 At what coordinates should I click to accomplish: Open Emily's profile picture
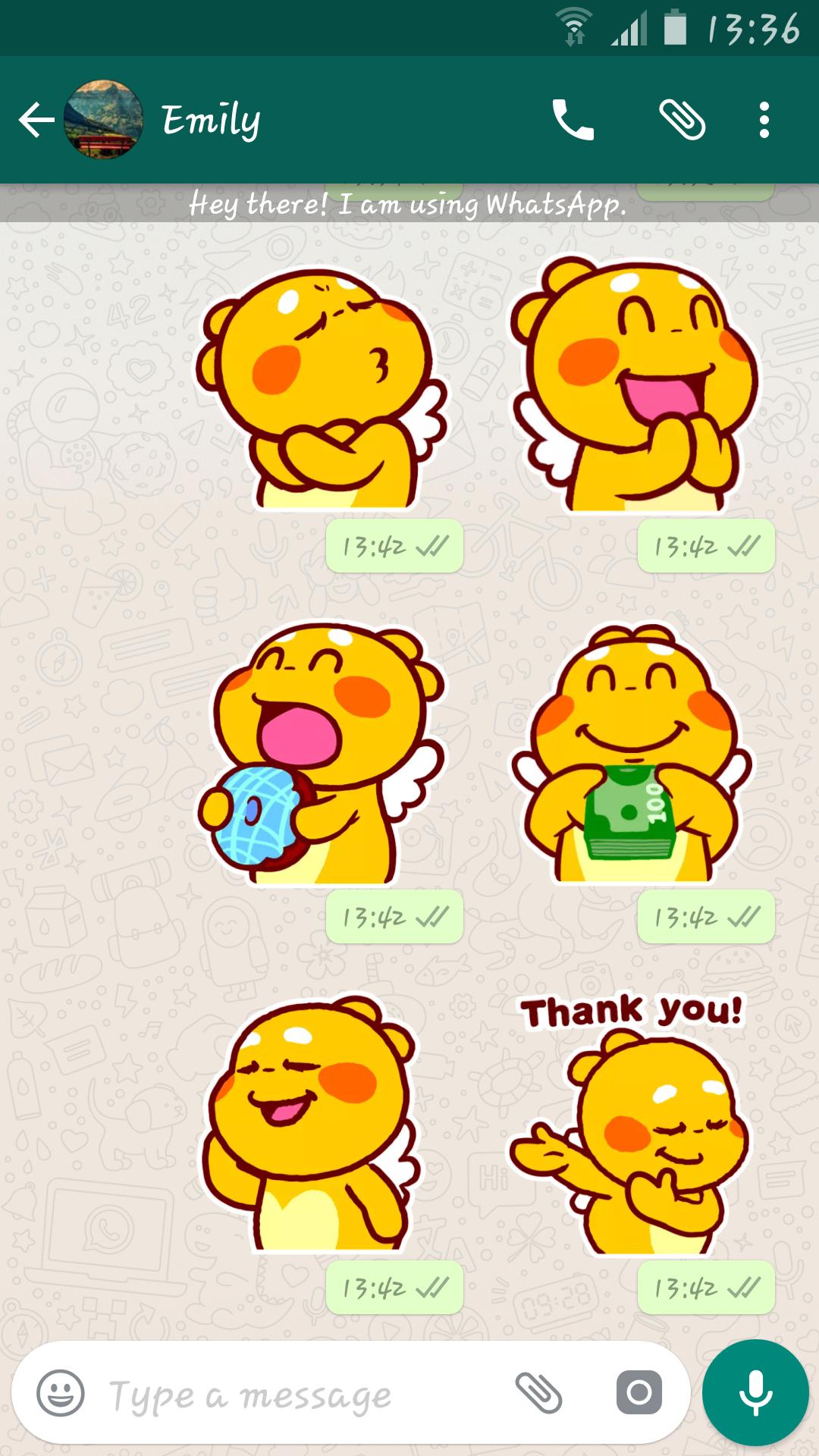(103, 119)
